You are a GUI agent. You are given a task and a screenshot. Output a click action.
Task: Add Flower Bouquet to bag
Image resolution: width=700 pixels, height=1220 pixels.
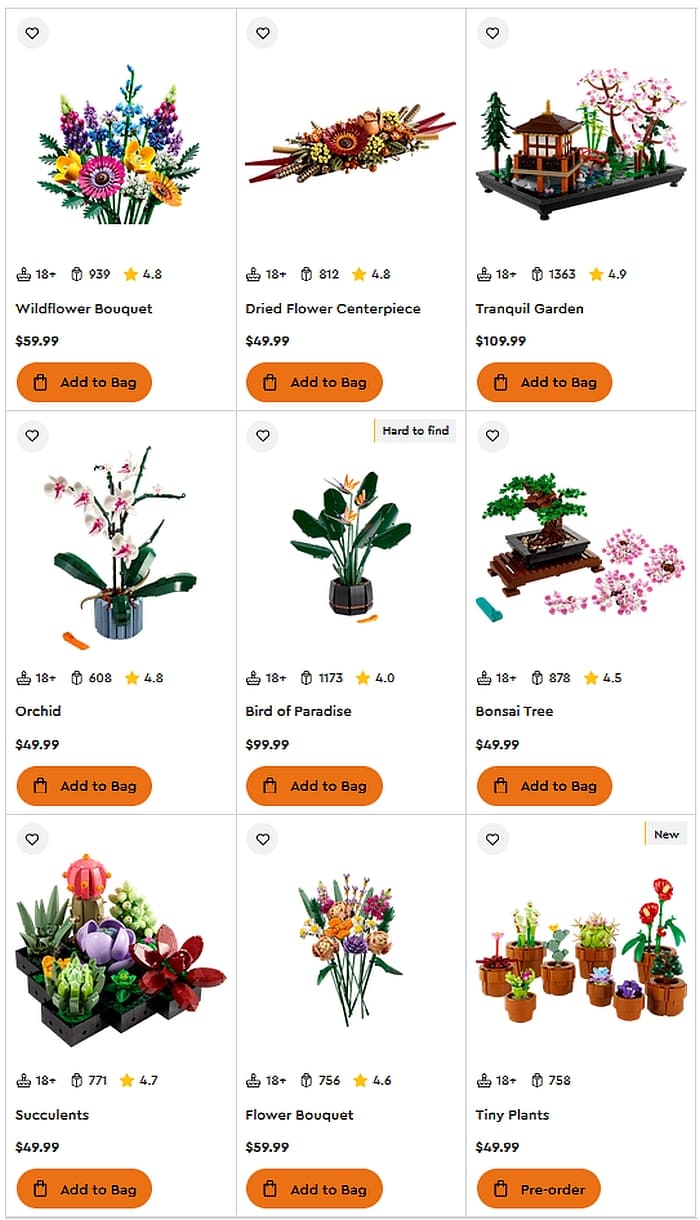pyautogui.click(x=314, y=1189)
